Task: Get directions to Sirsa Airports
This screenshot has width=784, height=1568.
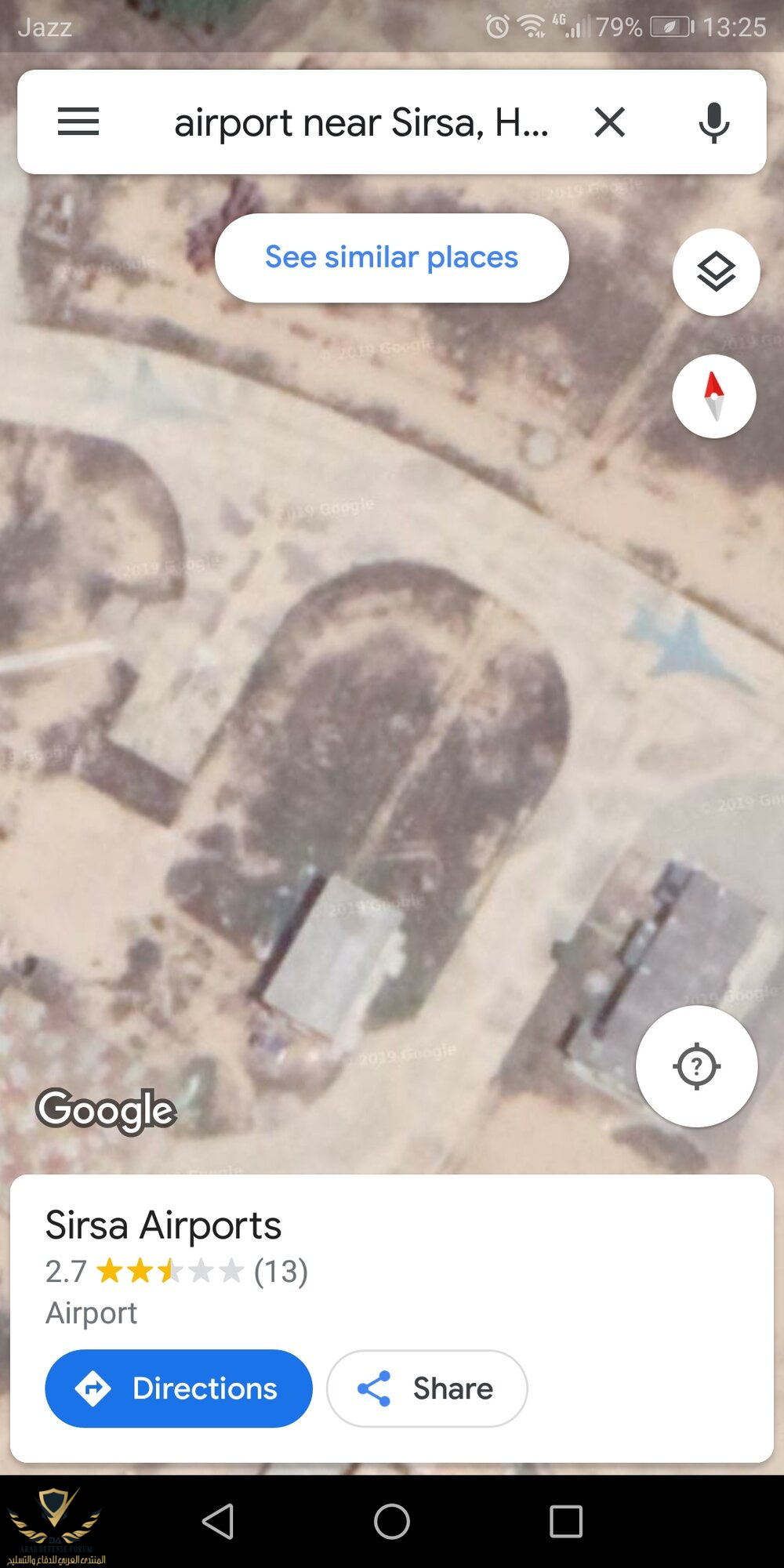Action: pyautogui.click(x=179, y=1388)
